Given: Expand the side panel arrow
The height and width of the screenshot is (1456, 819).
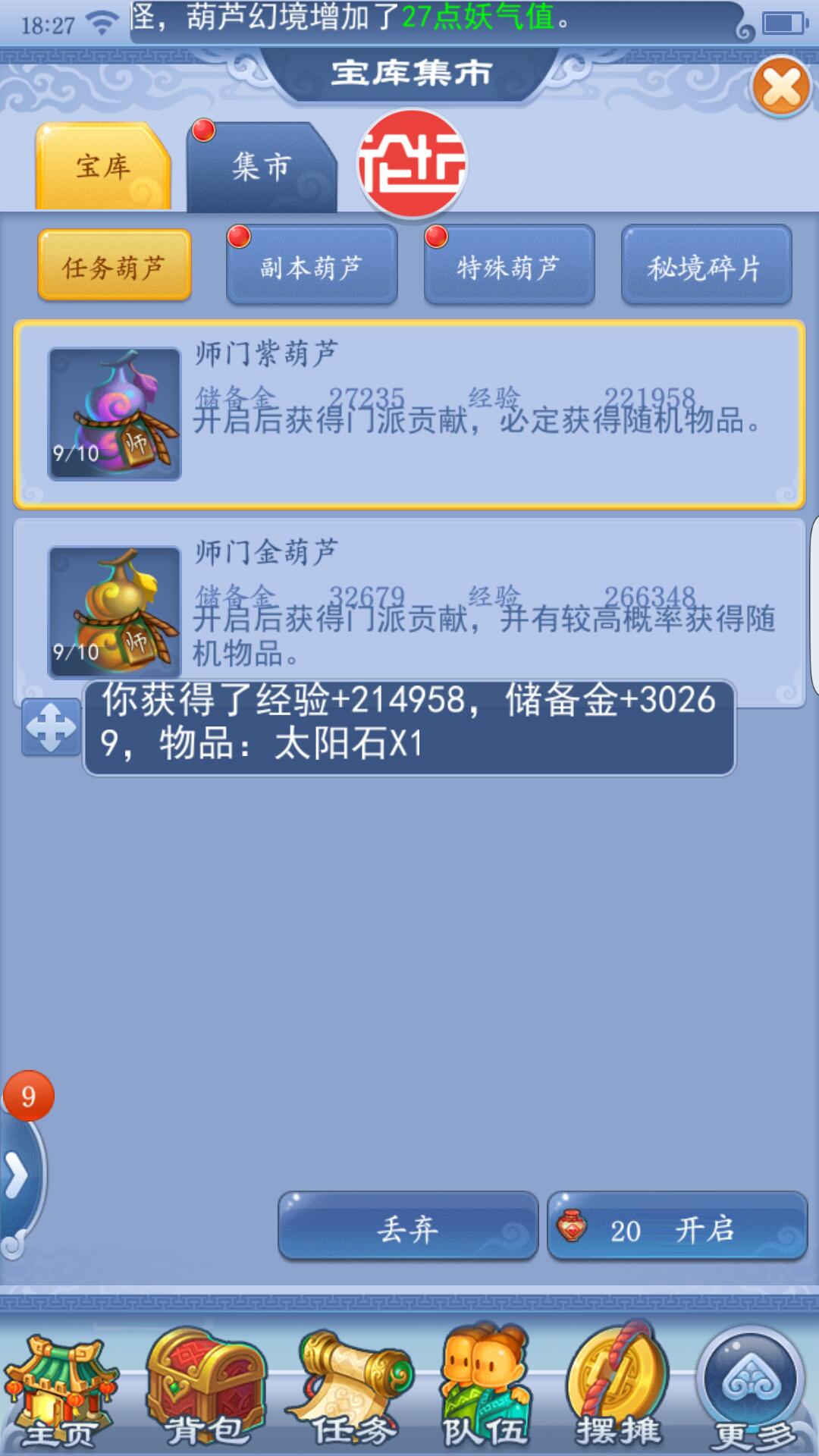Looking at the screenshot, I should pyautogui.click(x=17, y=1177).
